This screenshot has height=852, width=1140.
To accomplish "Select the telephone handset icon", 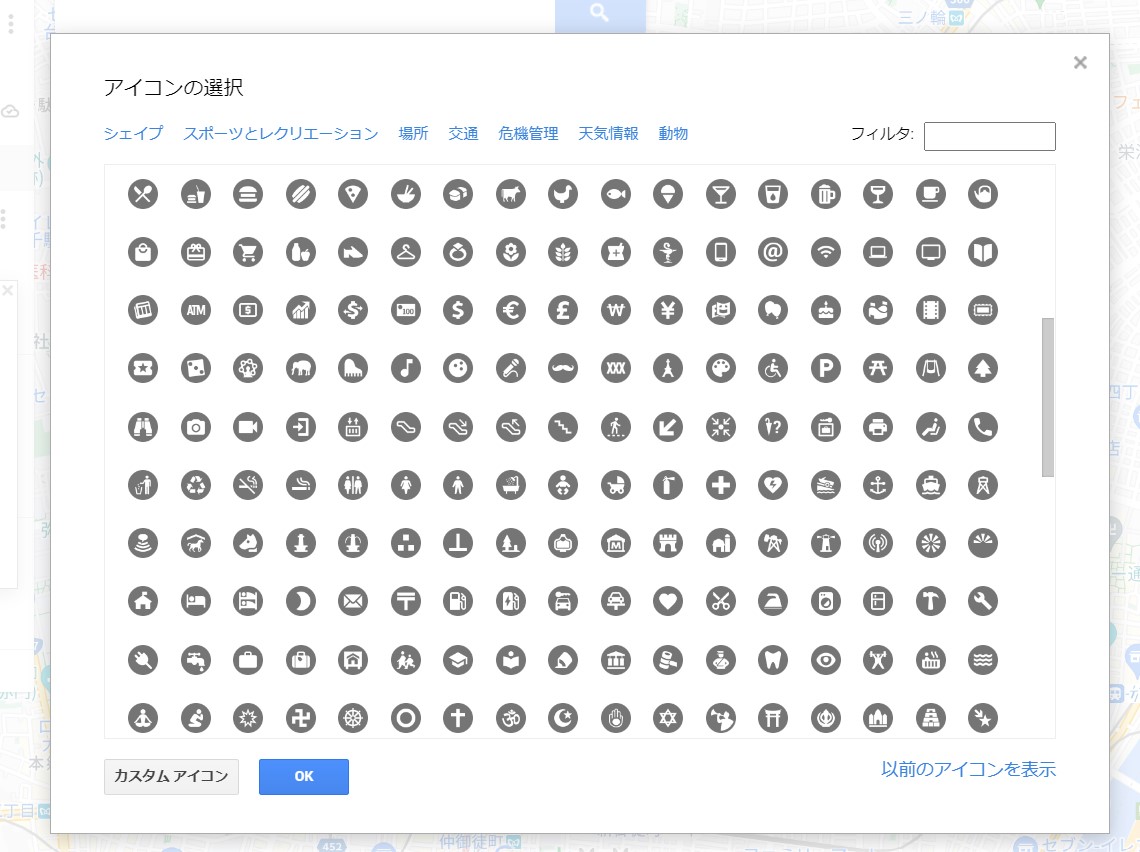I will click(983, 427).
